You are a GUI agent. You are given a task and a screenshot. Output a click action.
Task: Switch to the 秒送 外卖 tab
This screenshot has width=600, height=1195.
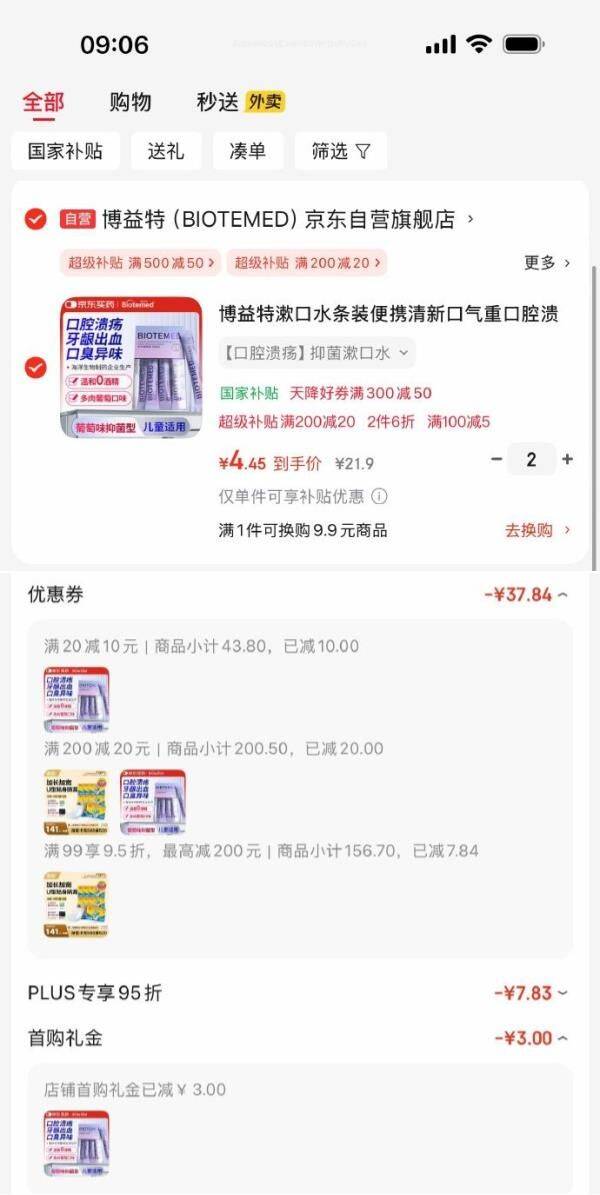(x=240, y=102)
